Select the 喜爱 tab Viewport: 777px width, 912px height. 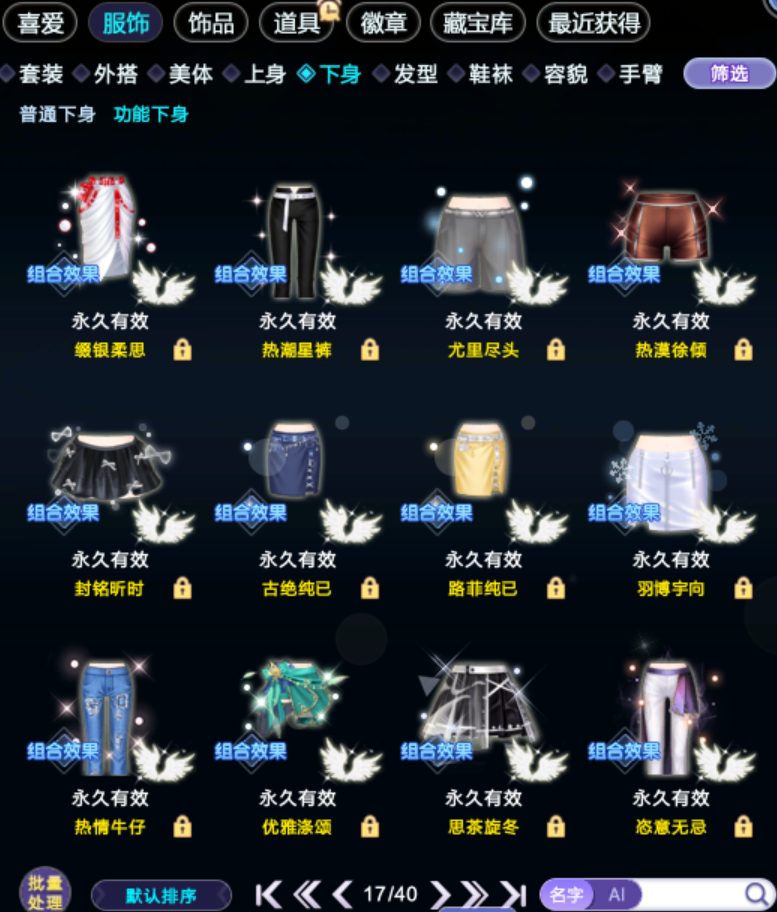click(x=40, y=23)
